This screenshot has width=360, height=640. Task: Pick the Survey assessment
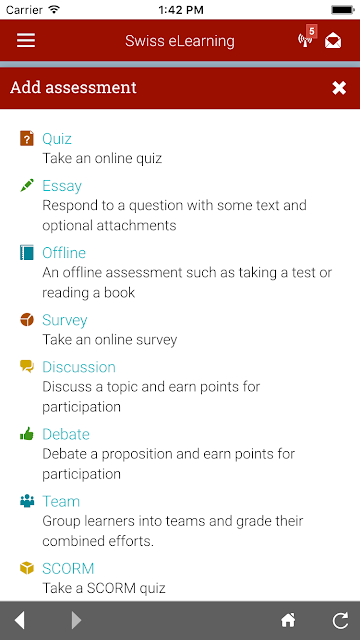[x=64, y=320]
